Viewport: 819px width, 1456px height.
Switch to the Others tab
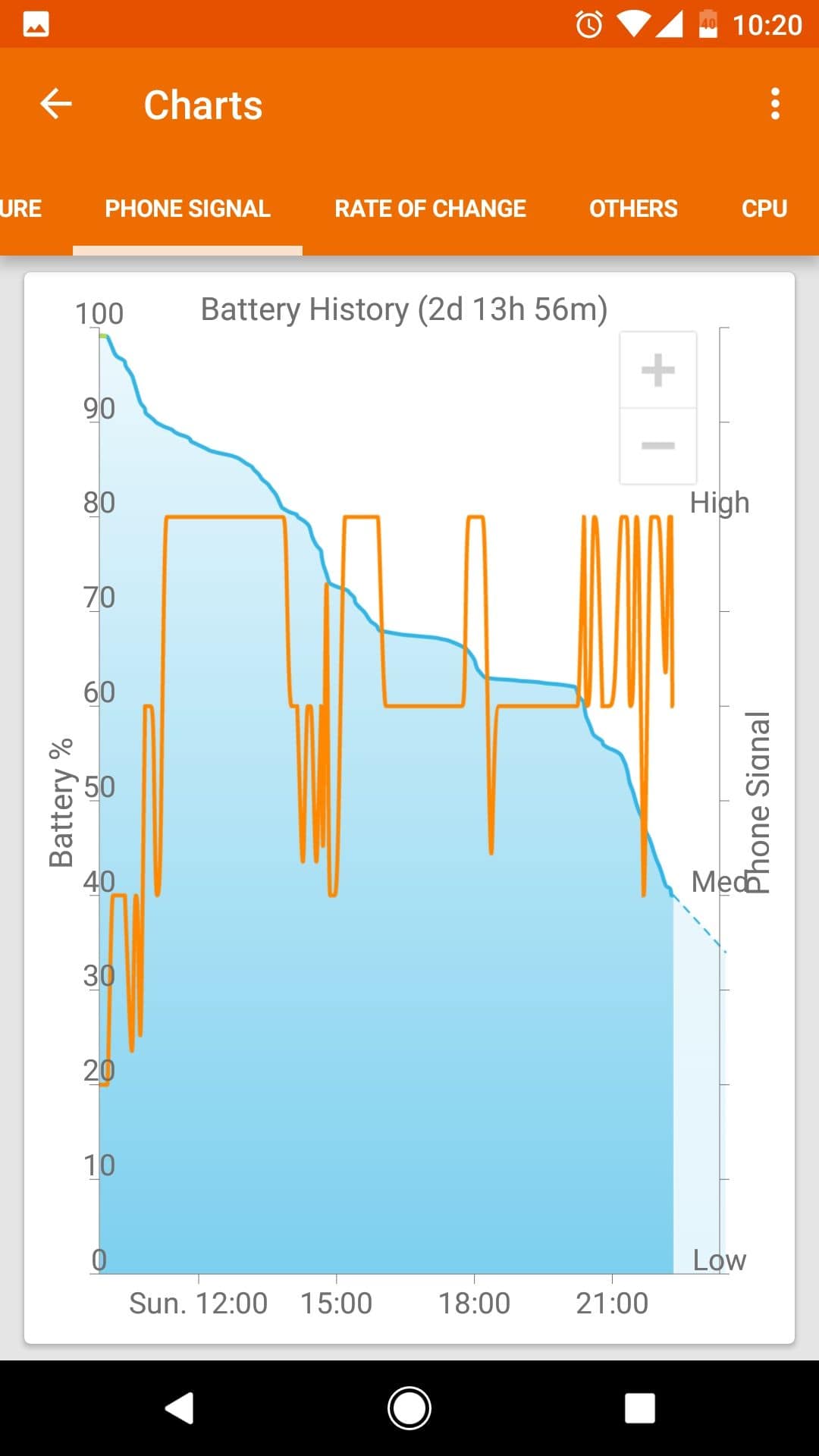[x=633, y=209]
